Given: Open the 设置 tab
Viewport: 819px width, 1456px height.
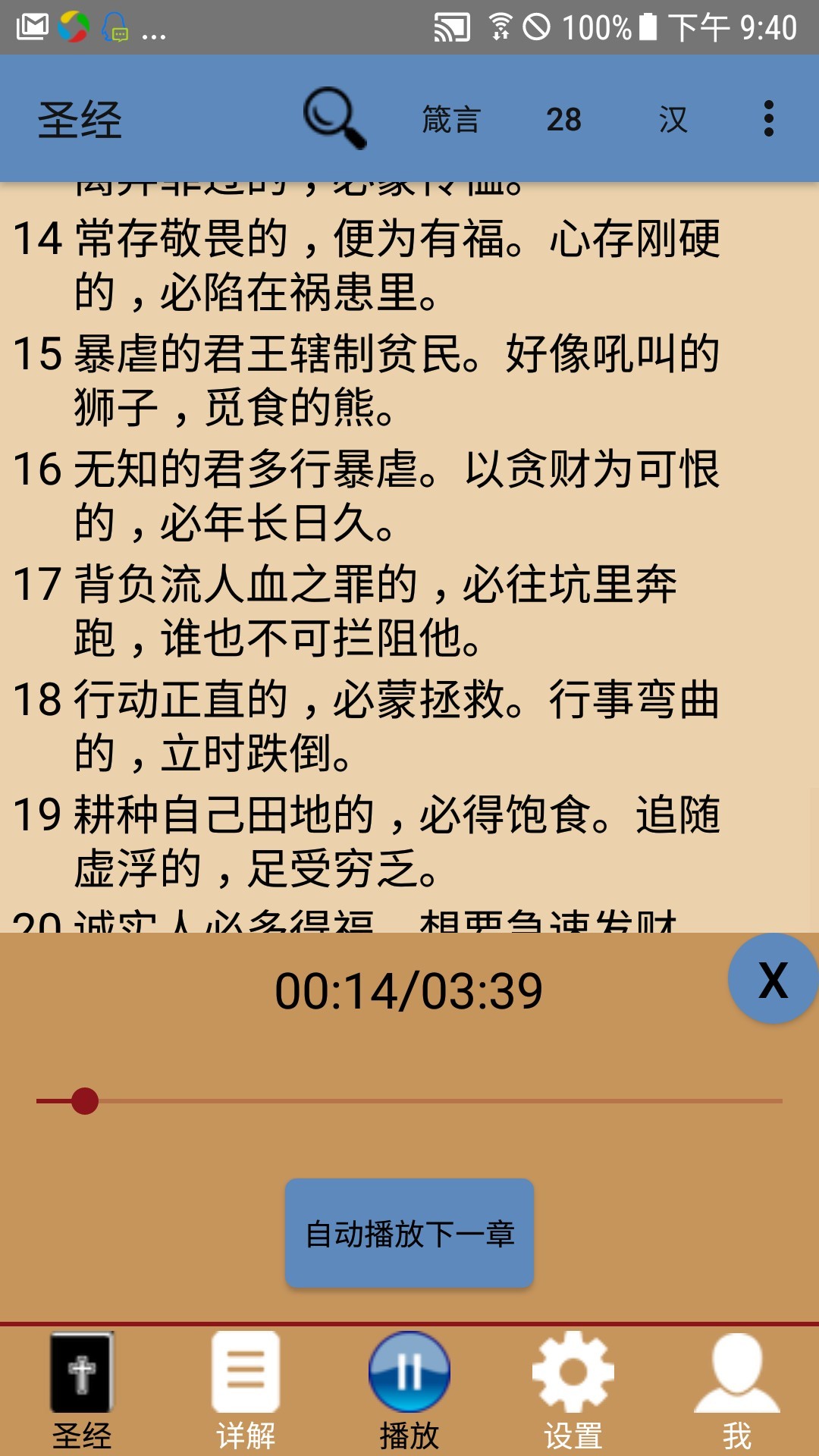Looking at the screenshot, I should coord(573,1392).
